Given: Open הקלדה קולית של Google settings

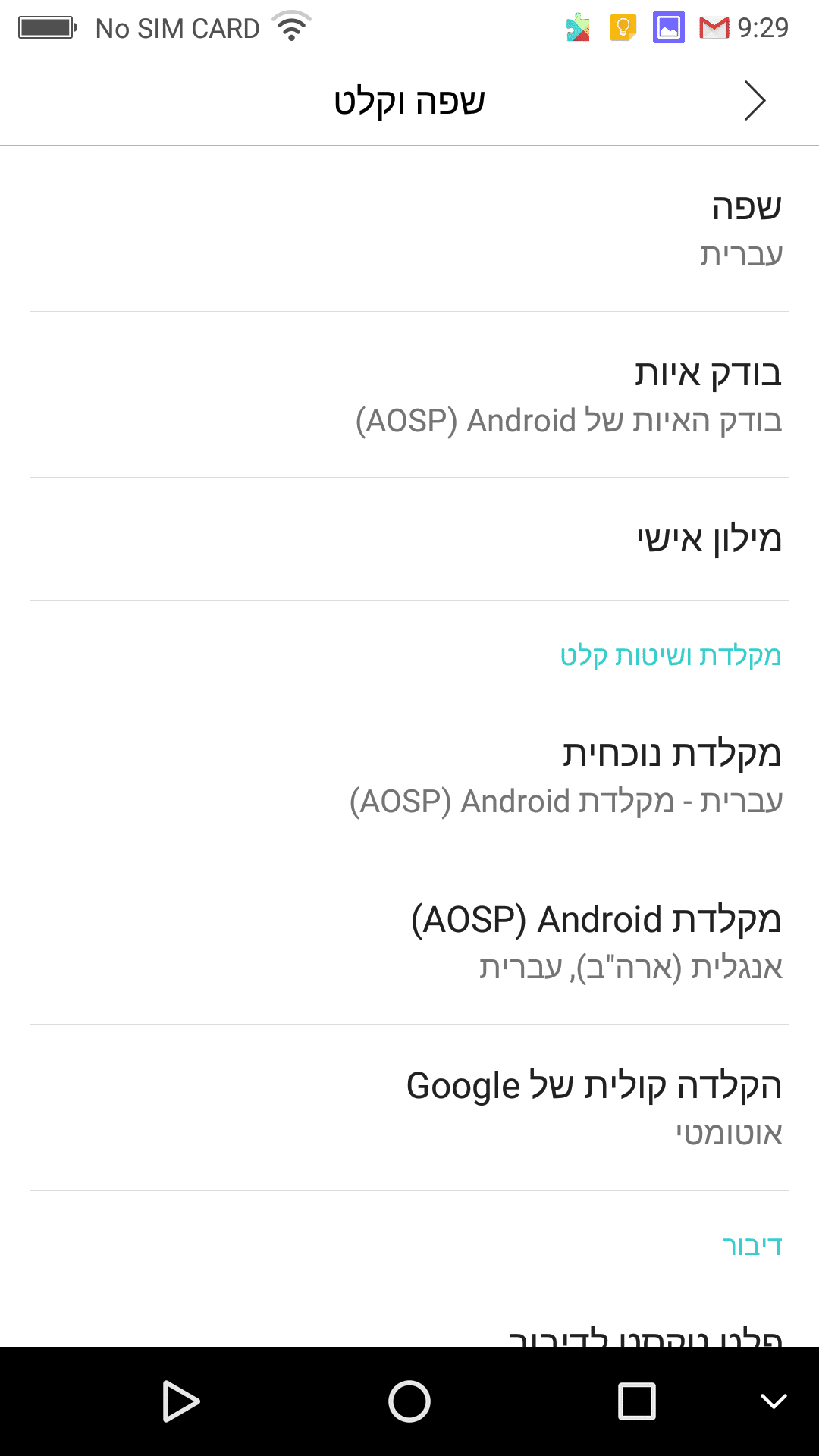Looking at the screenshot, I should tap(409, 1107).
